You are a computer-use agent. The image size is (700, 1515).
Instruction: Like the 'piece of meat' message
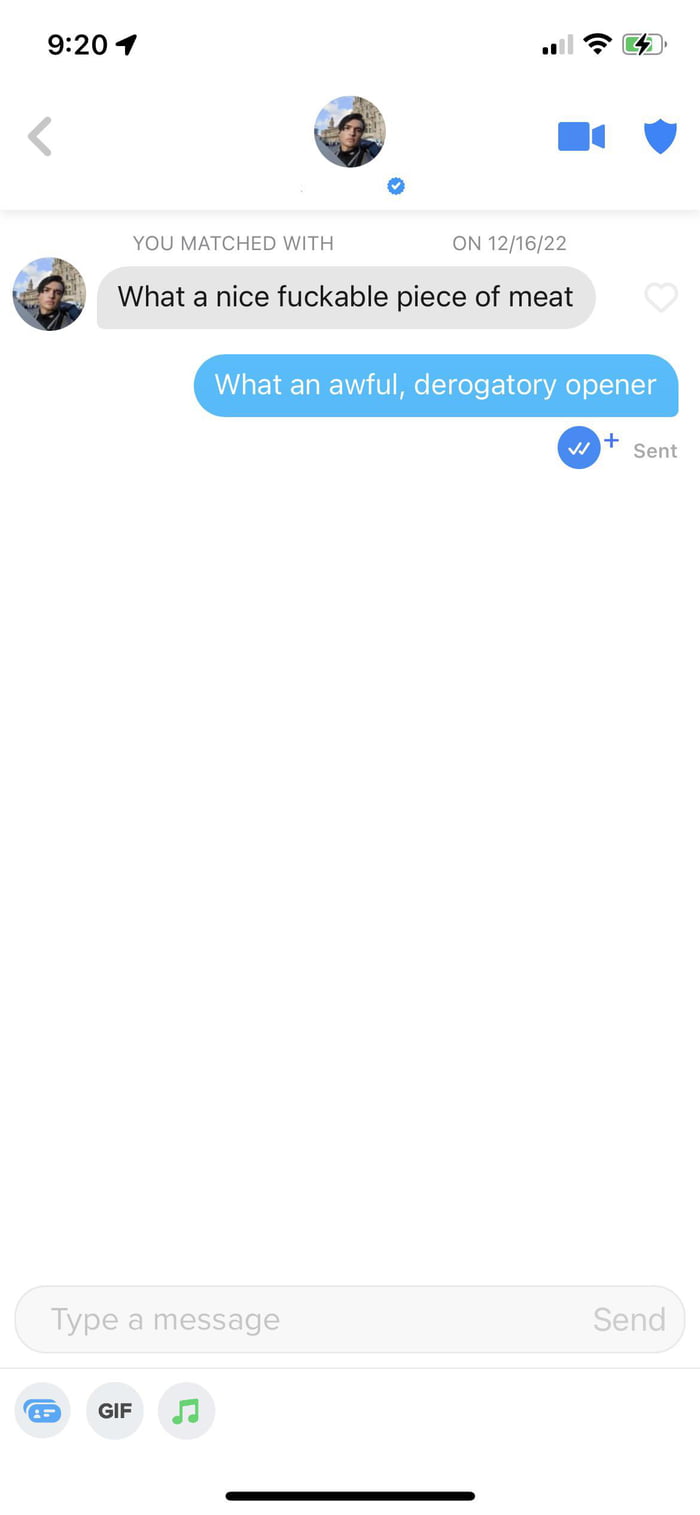tap(661, 297)
